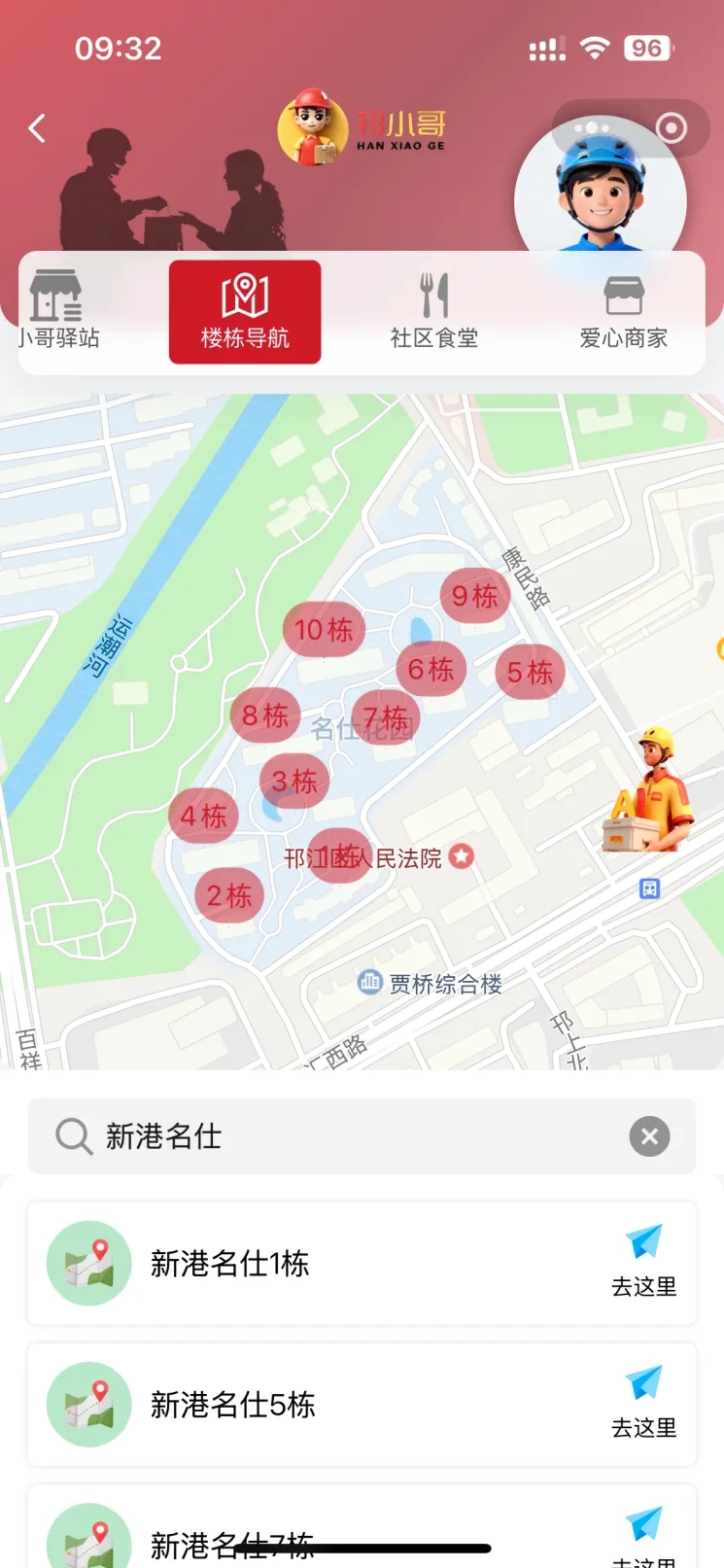Select the 3栋 map marker
The image size is (724, 1568).
tap(294, 781)
